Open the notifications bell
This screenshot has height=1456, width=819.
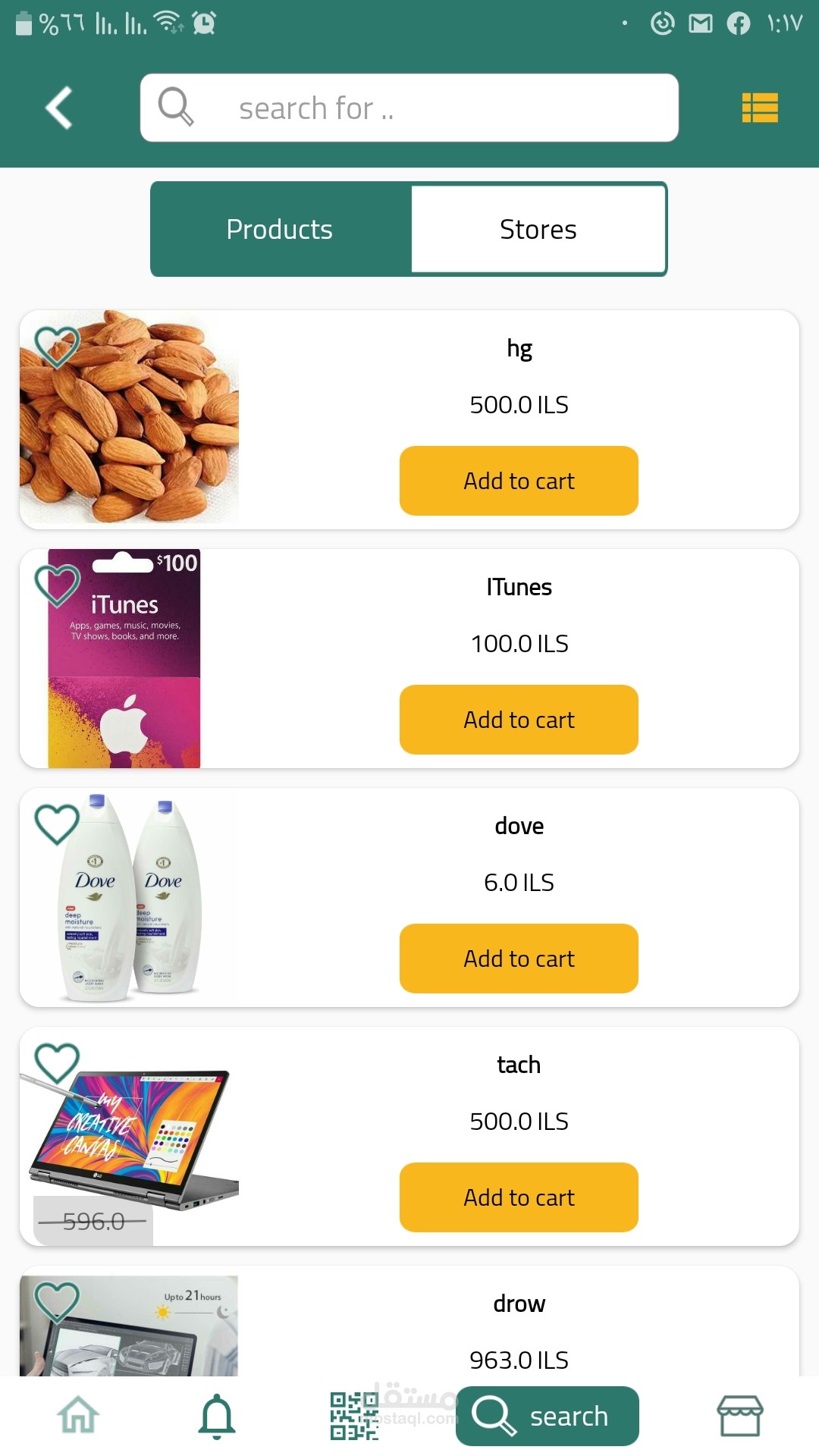click(x=217, y=1415)
